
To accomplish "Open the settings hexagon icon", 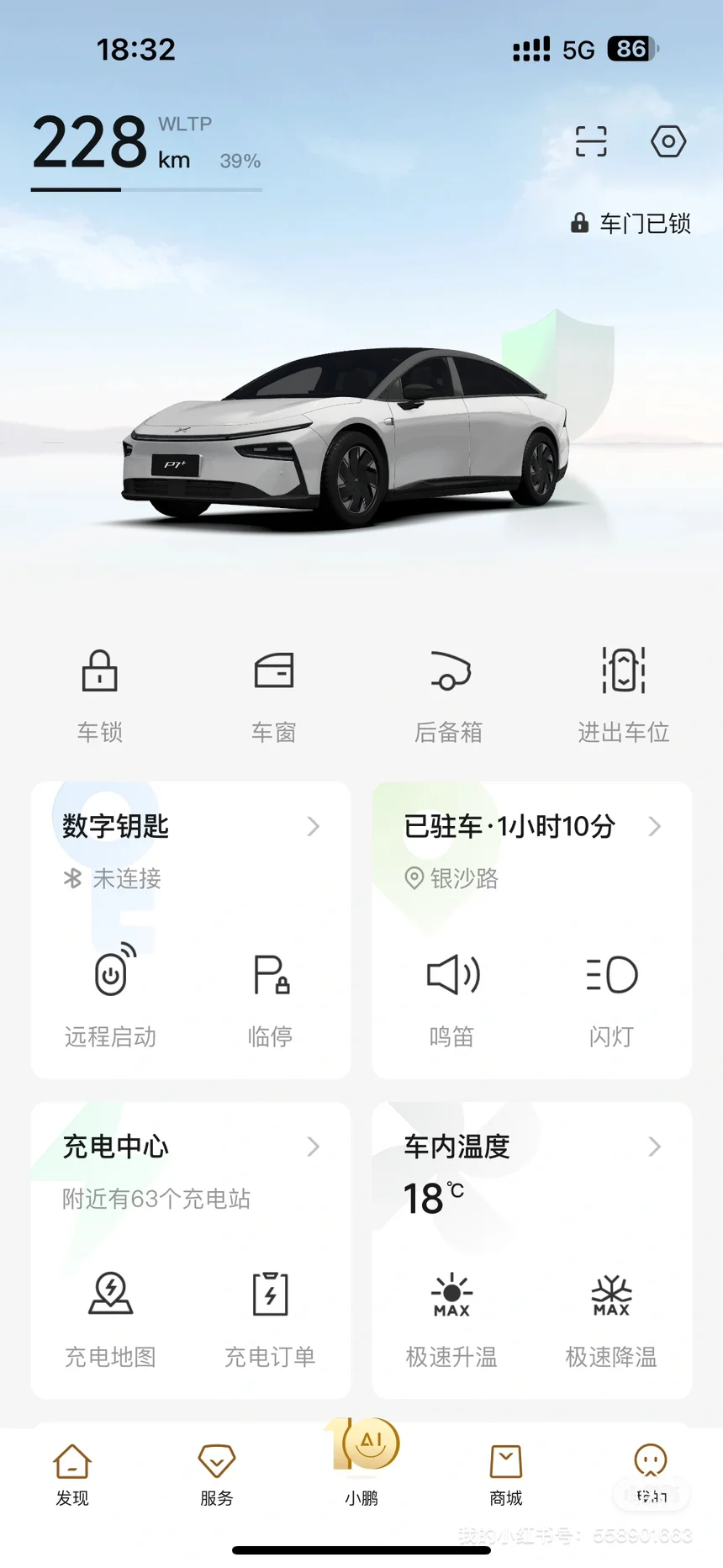I will [668, 141].
